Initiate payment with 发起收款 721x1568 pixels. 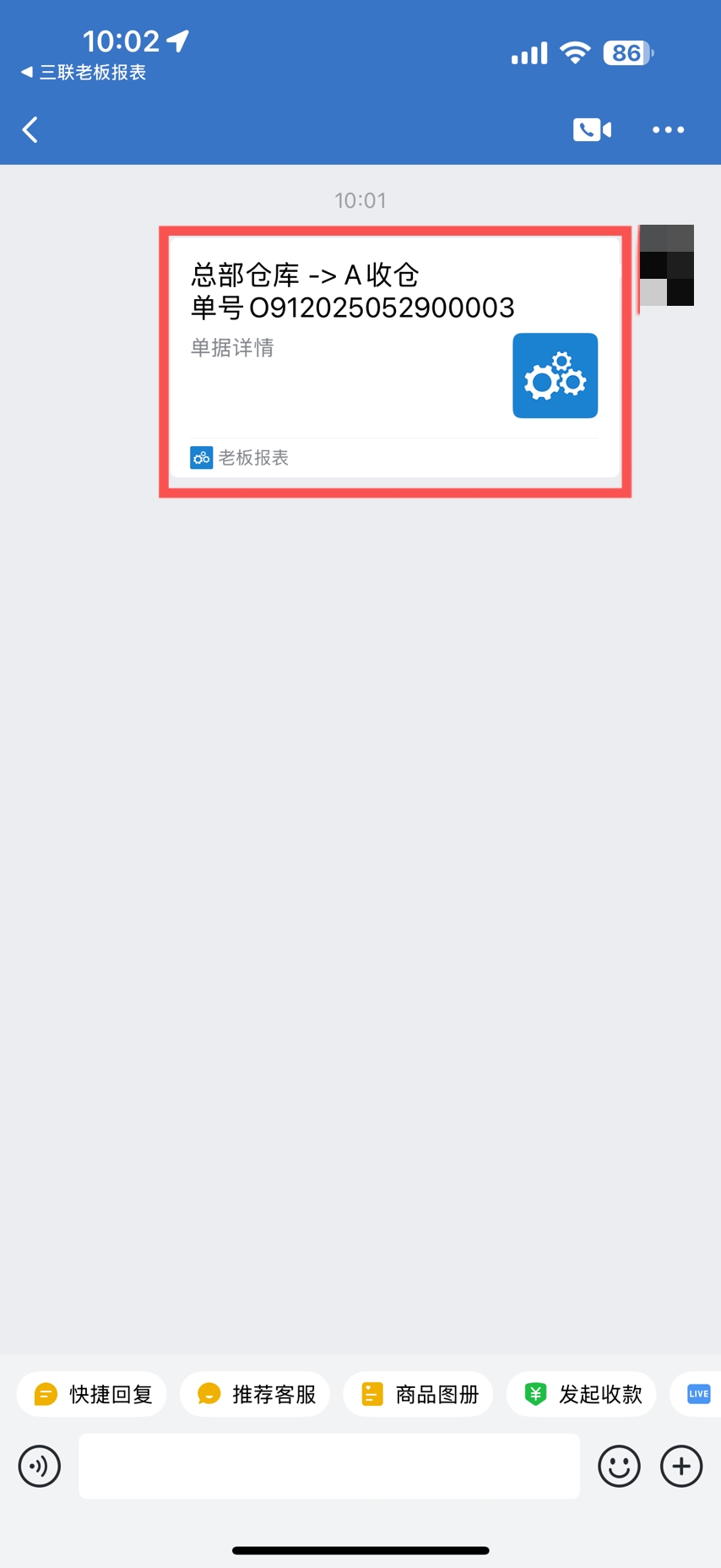click(581, 1394)
